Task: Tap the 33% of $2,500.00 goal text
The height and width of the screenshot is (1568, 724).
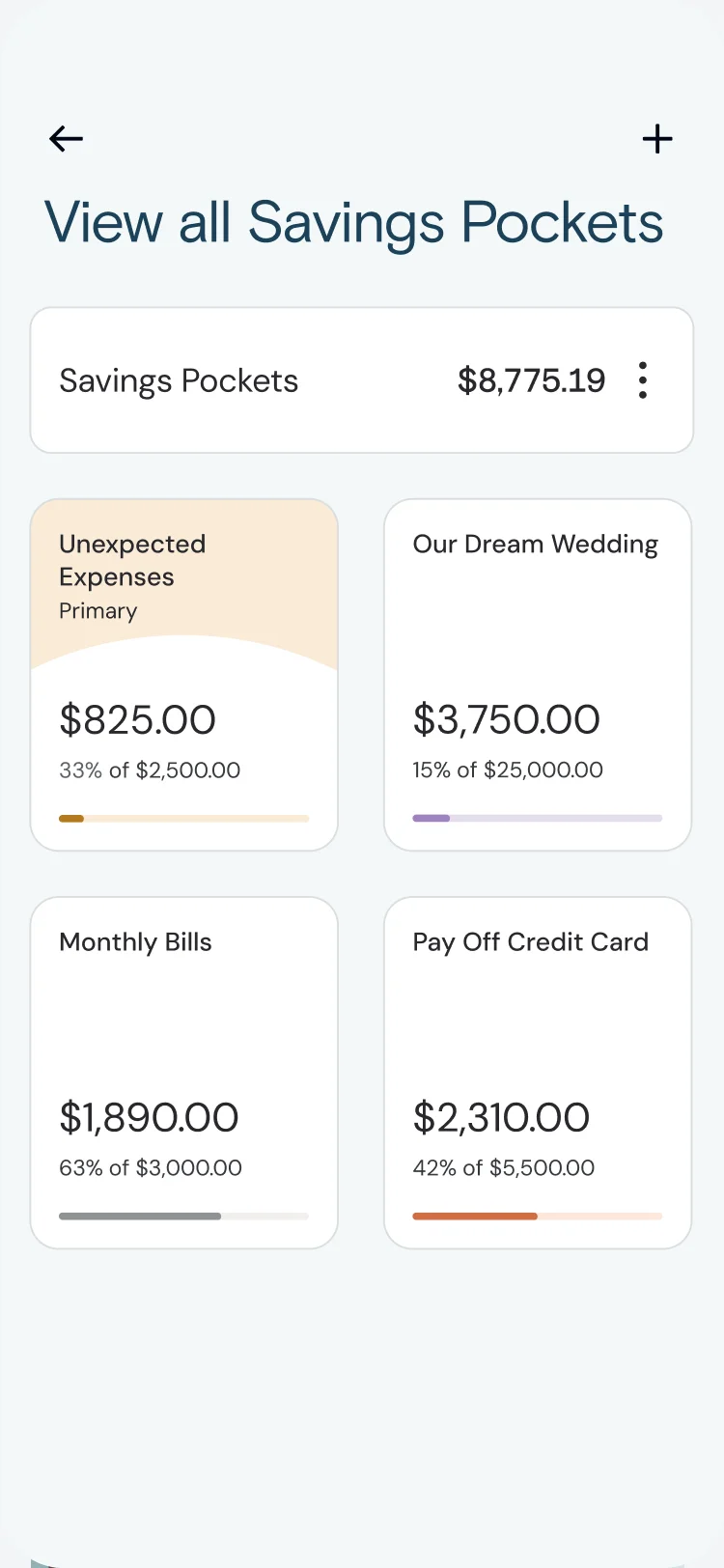Action: pyautogui.click(x=150, y=770)
